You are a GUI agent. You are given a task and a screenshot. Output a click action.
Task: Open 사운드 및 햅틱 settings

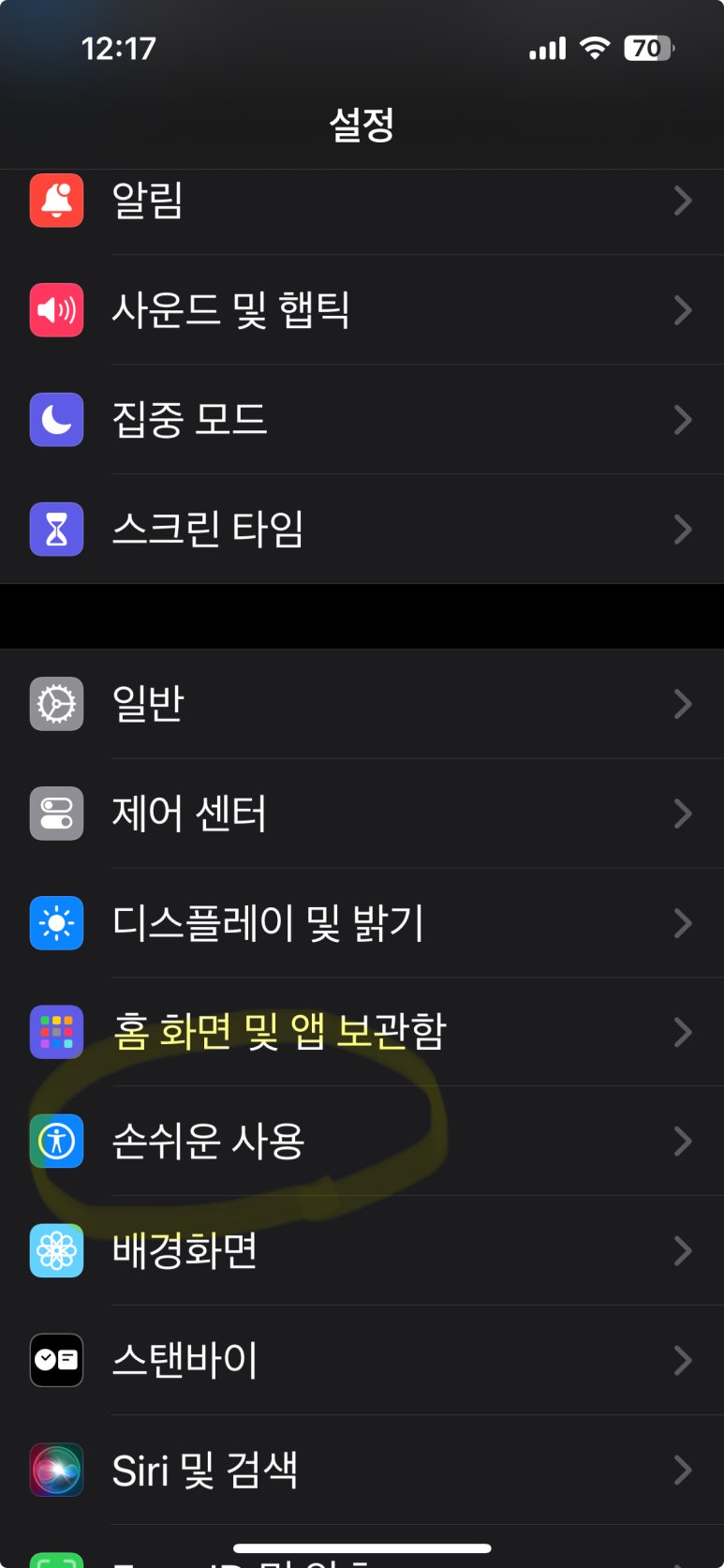coord(362,310)
